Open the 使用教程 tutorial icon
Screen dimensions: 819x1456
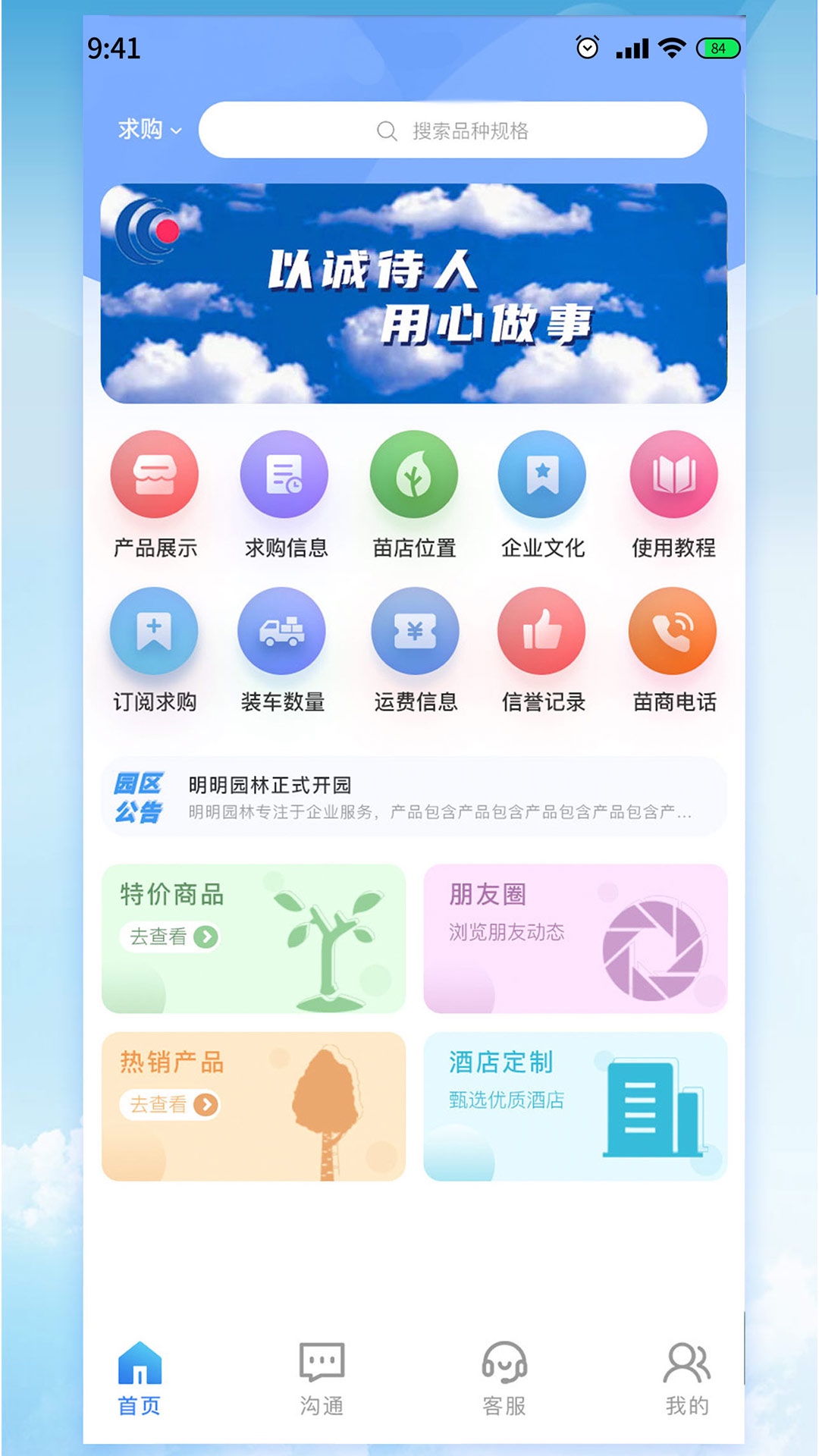coord(674,474)
